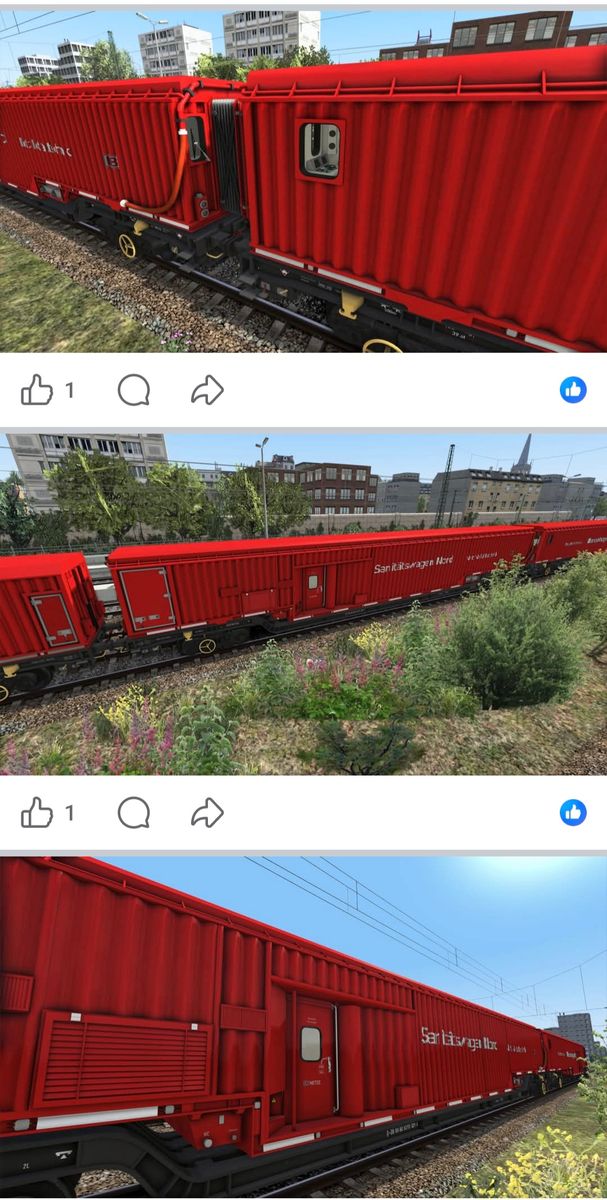Open the top photo of coupled red wagons
The width and height of the screenshot is (607, 1200).
(x=303, y=180)
